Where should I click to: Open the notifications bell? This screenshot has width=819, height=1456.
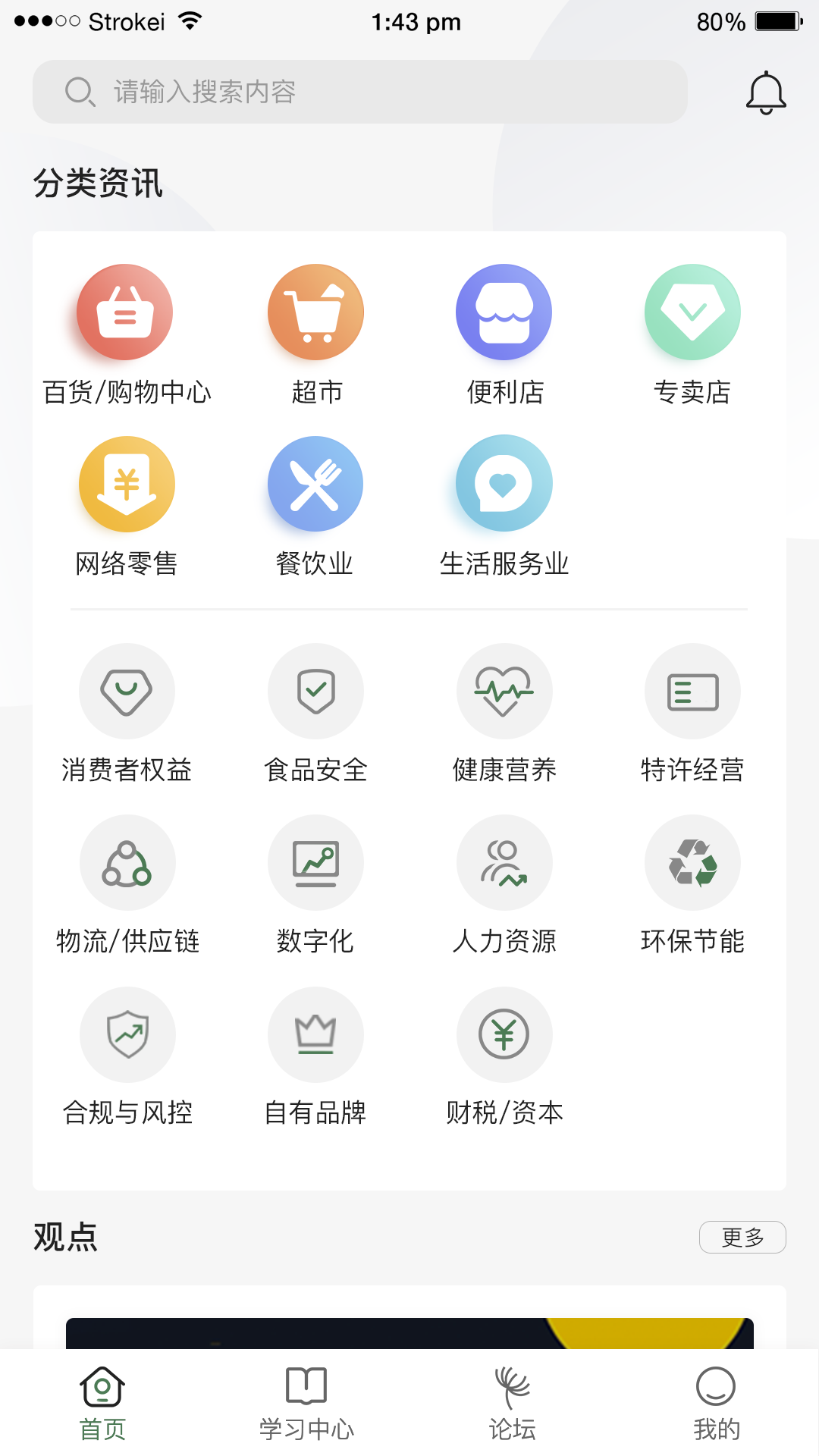click(766, 93)
